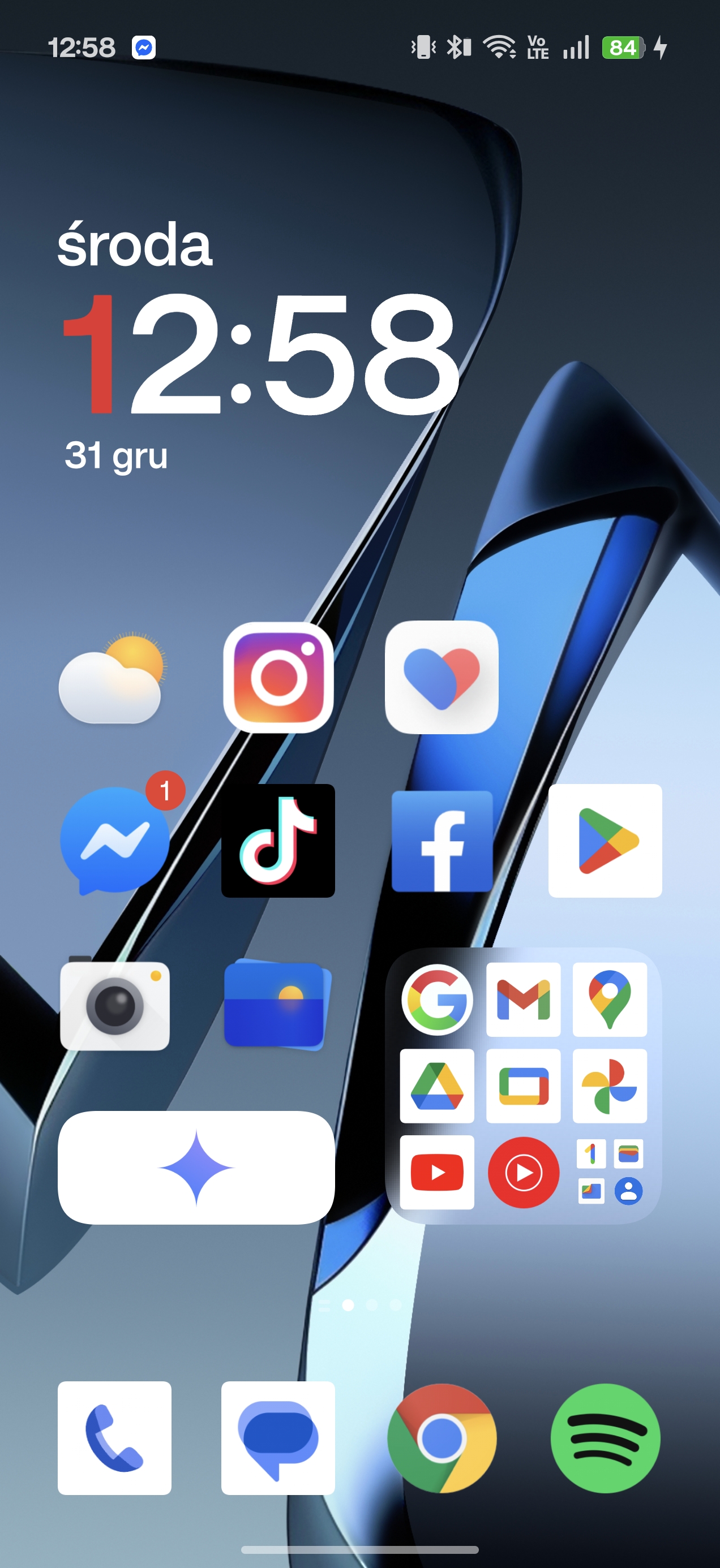
Task: Open Messenger with one unread notification
Action: 114,841
